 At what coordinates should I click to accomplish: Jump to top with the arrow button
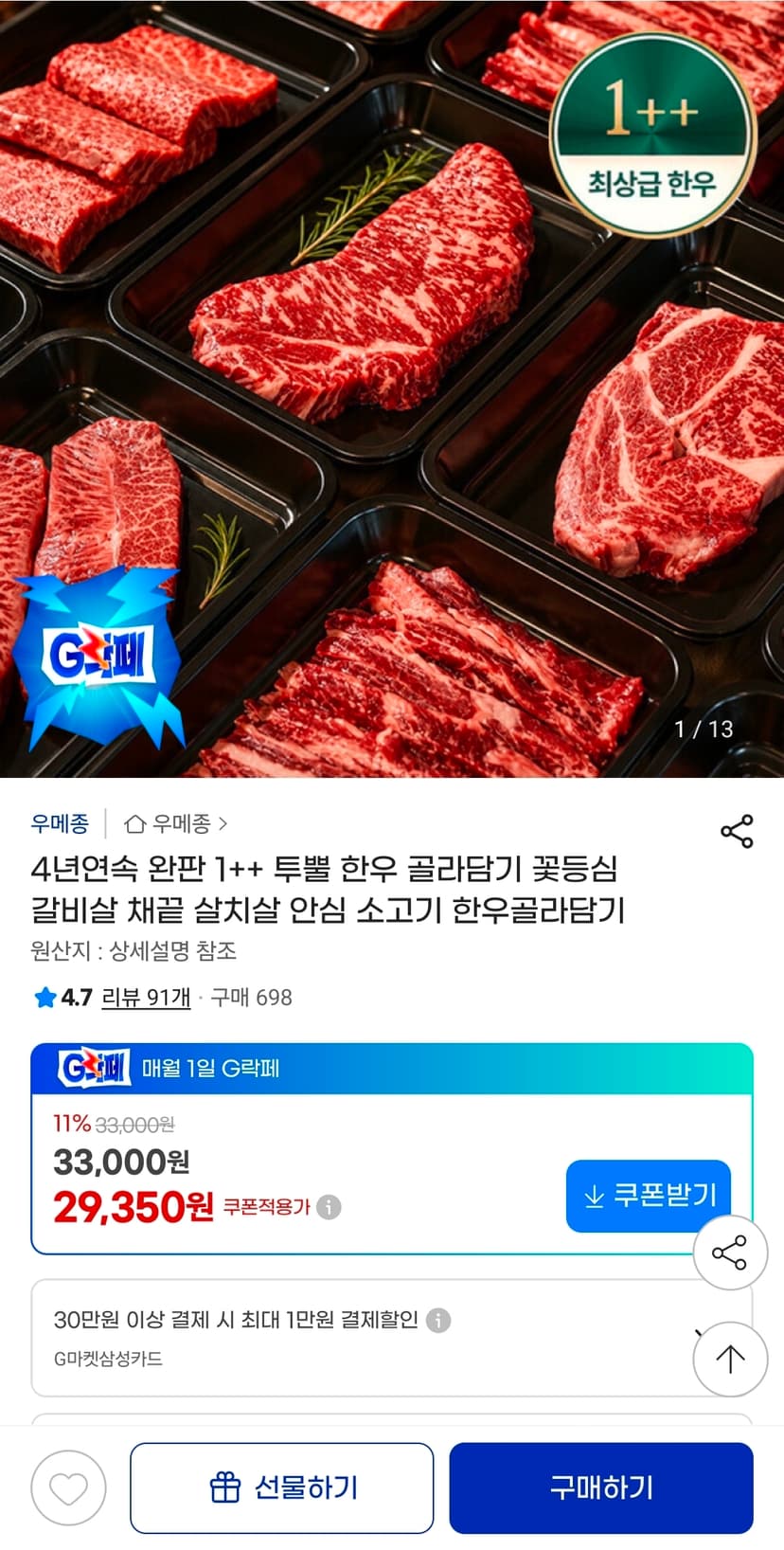click(729, 1359)
